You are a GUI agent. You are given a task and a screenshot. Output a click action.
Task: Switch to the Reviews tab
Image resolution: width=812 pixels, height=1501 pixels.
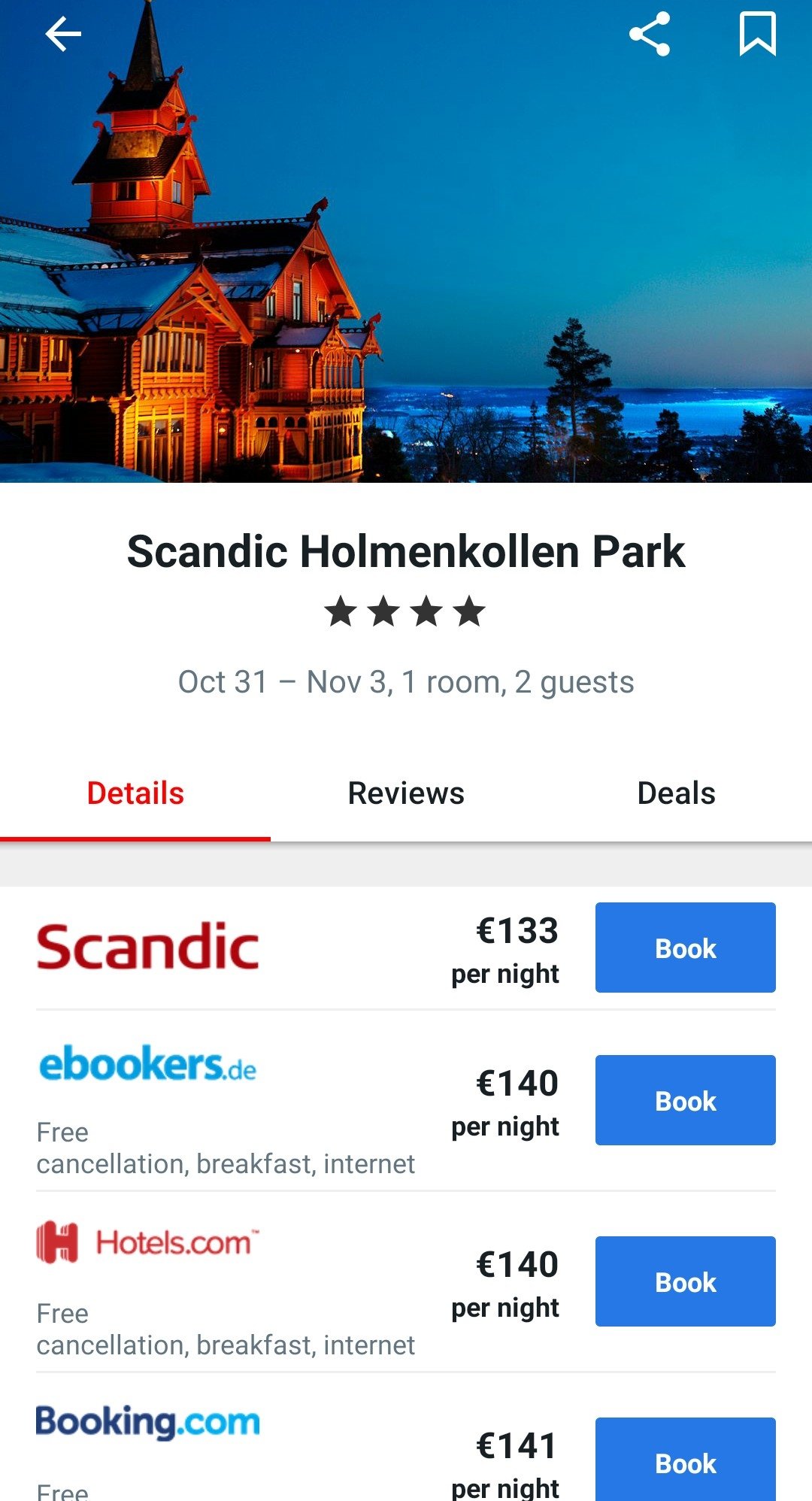click(406, 793)
